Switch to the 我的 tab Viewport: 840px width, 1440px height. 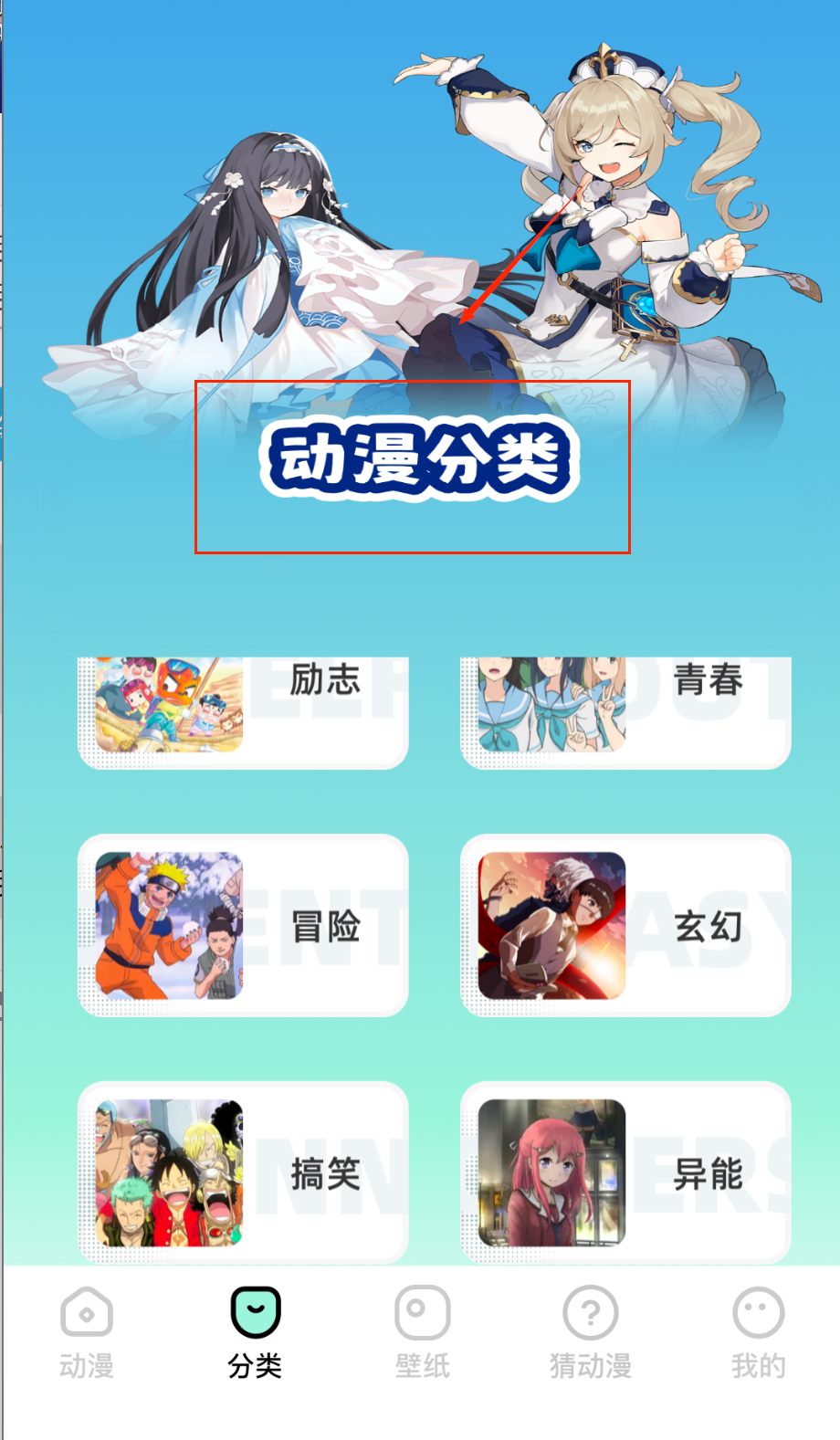(x=758, y=1333)
